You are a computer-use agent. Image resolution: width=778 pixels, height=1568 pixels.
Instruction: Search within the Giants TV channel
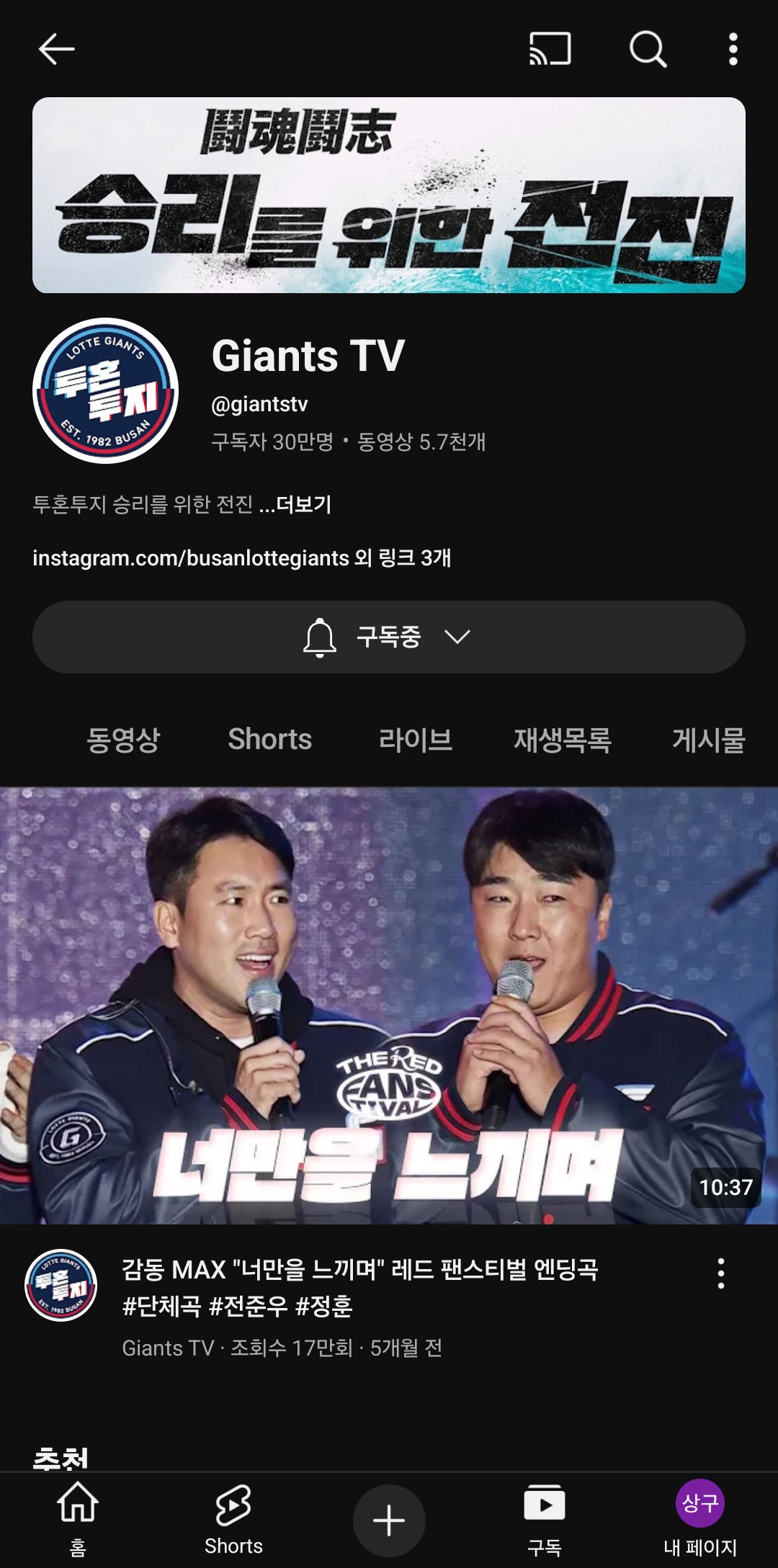(x=648, y=49)
